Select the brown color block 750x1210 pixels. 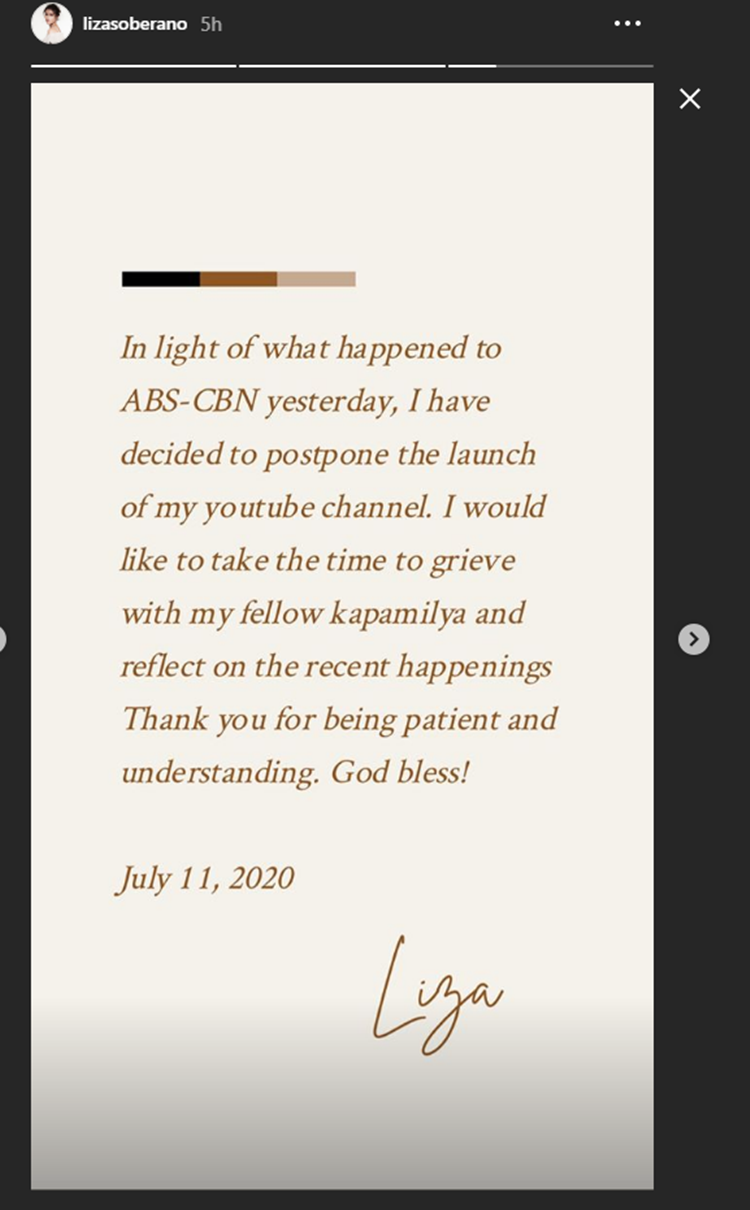238,278
